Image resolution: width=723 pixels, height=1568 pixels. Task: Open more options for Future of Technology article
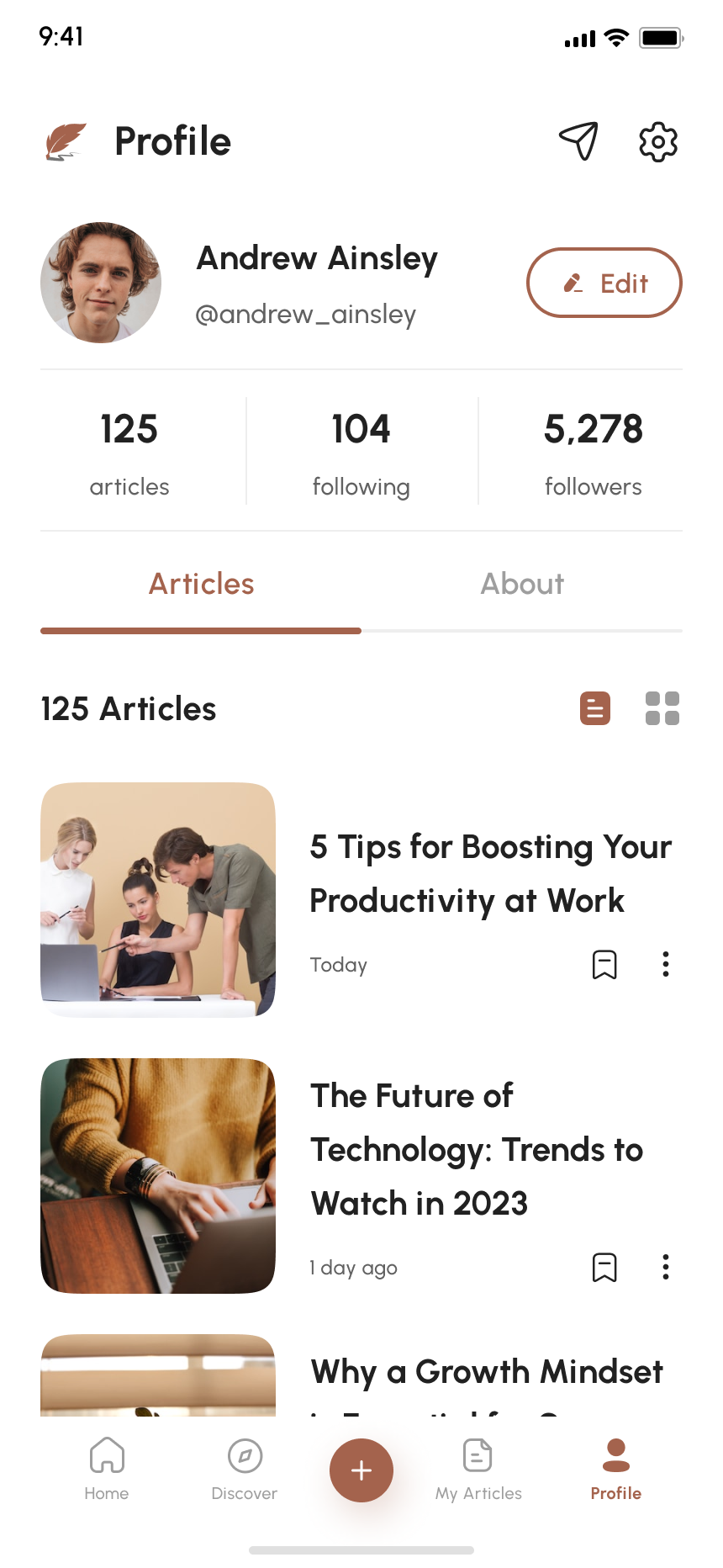point(666,1268)
